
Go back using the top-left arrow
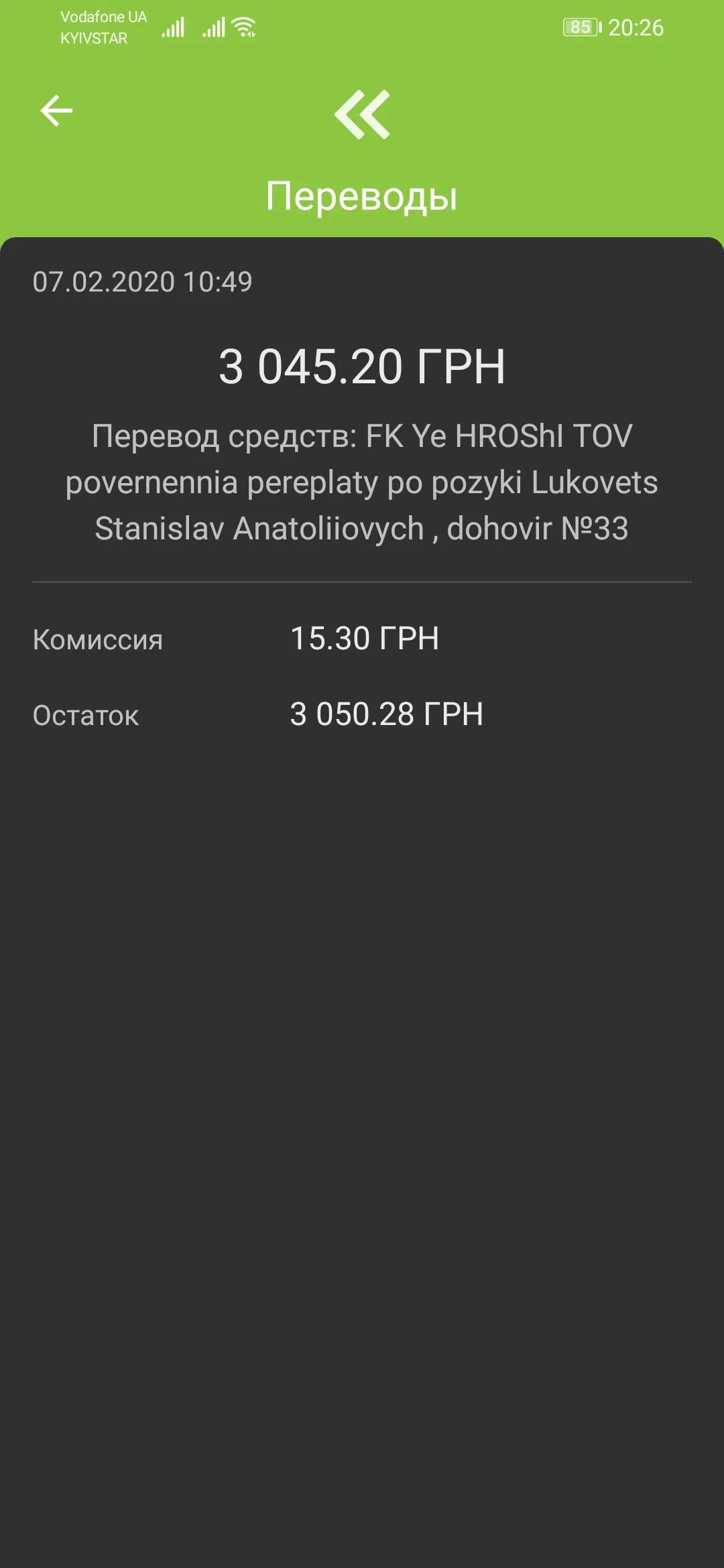coord(56,111)
